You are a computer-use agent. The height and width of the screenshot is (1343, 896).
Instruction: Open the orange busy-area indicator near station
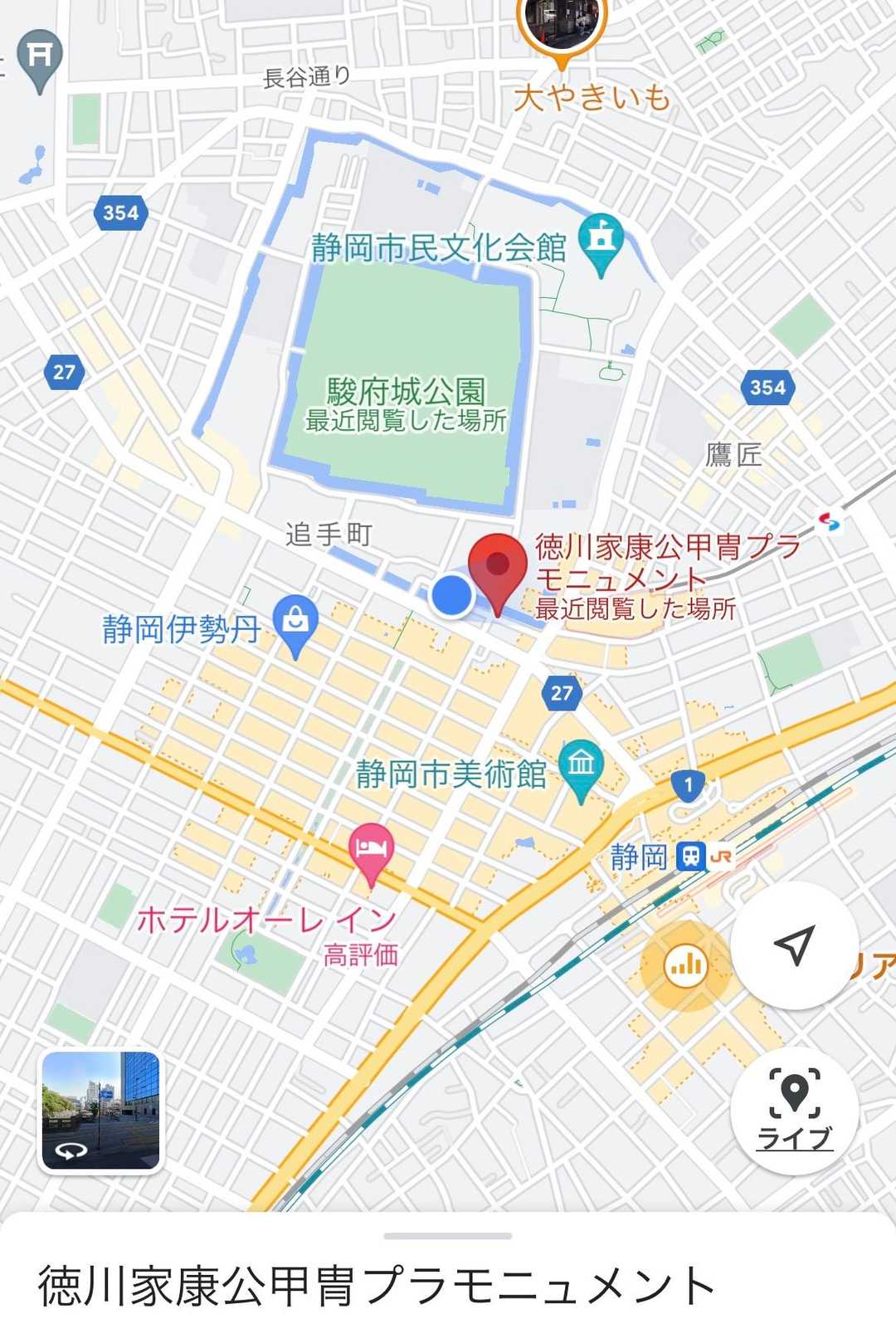tap(685, 965)
